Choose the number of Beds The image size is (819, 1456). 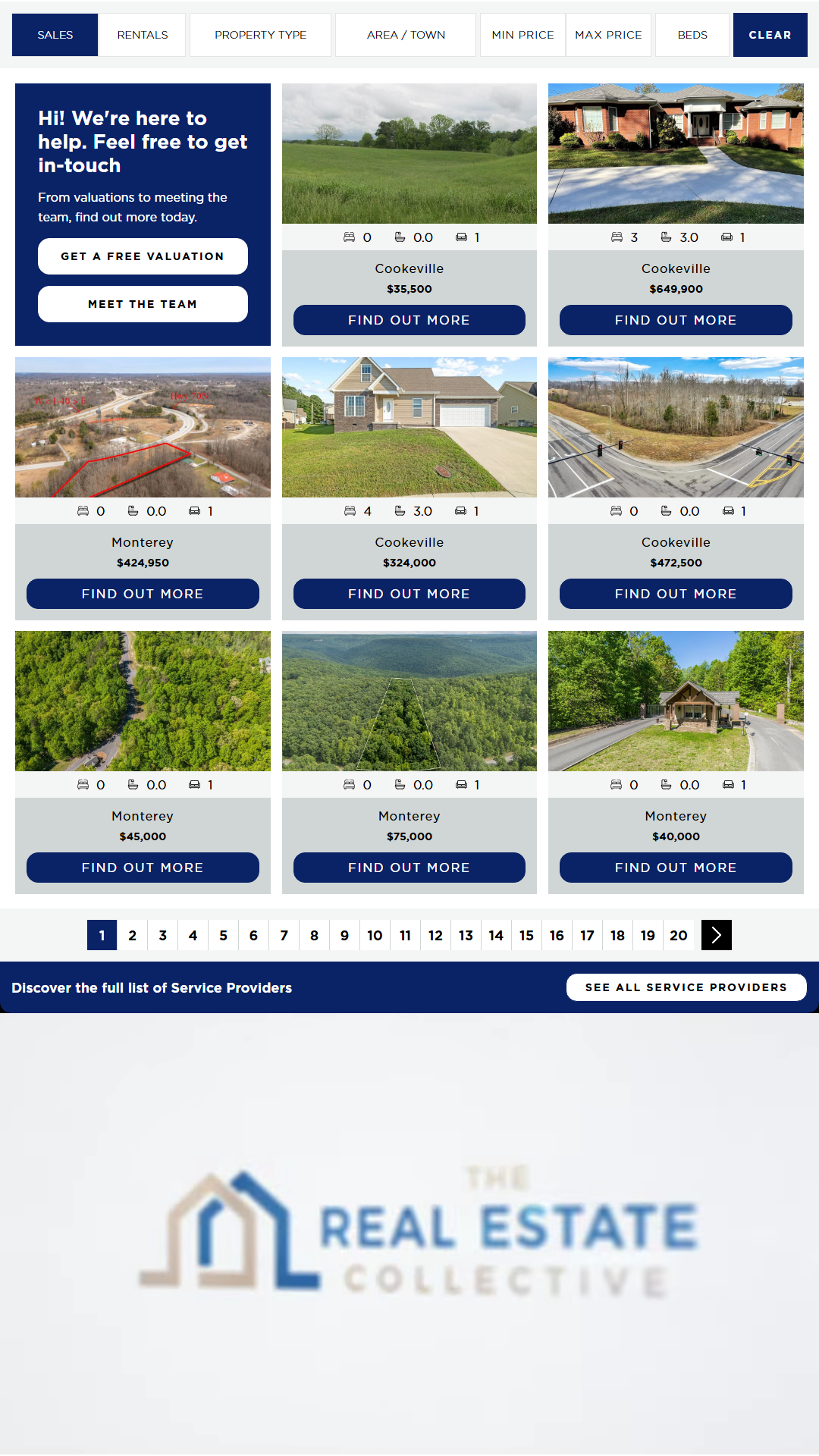[x=692, y=35]
